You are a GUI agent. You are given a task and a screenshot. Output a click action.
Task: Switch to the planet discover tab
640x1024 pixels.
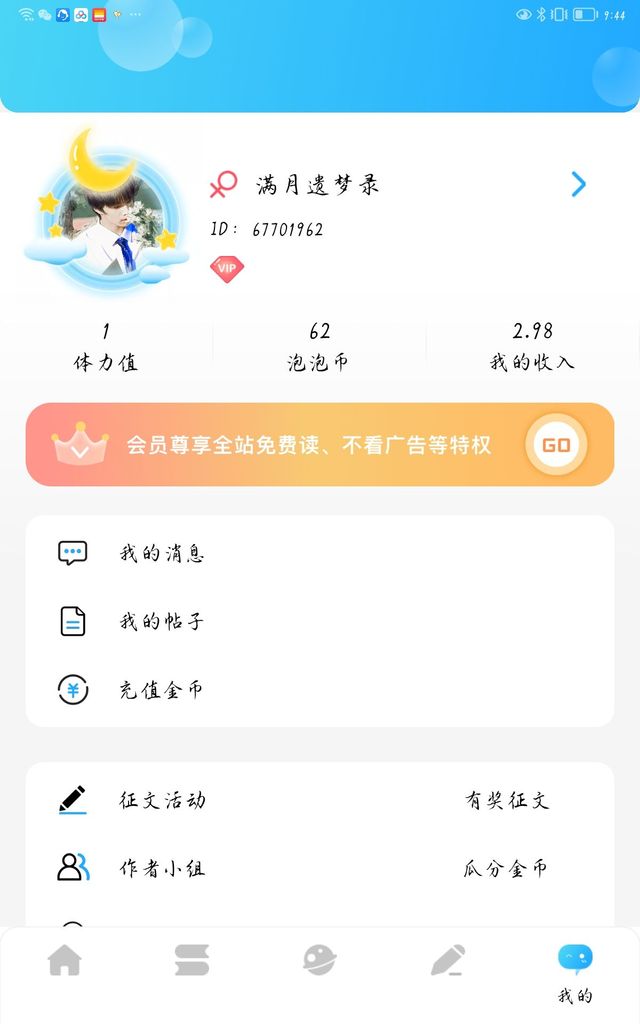point(319,960)
